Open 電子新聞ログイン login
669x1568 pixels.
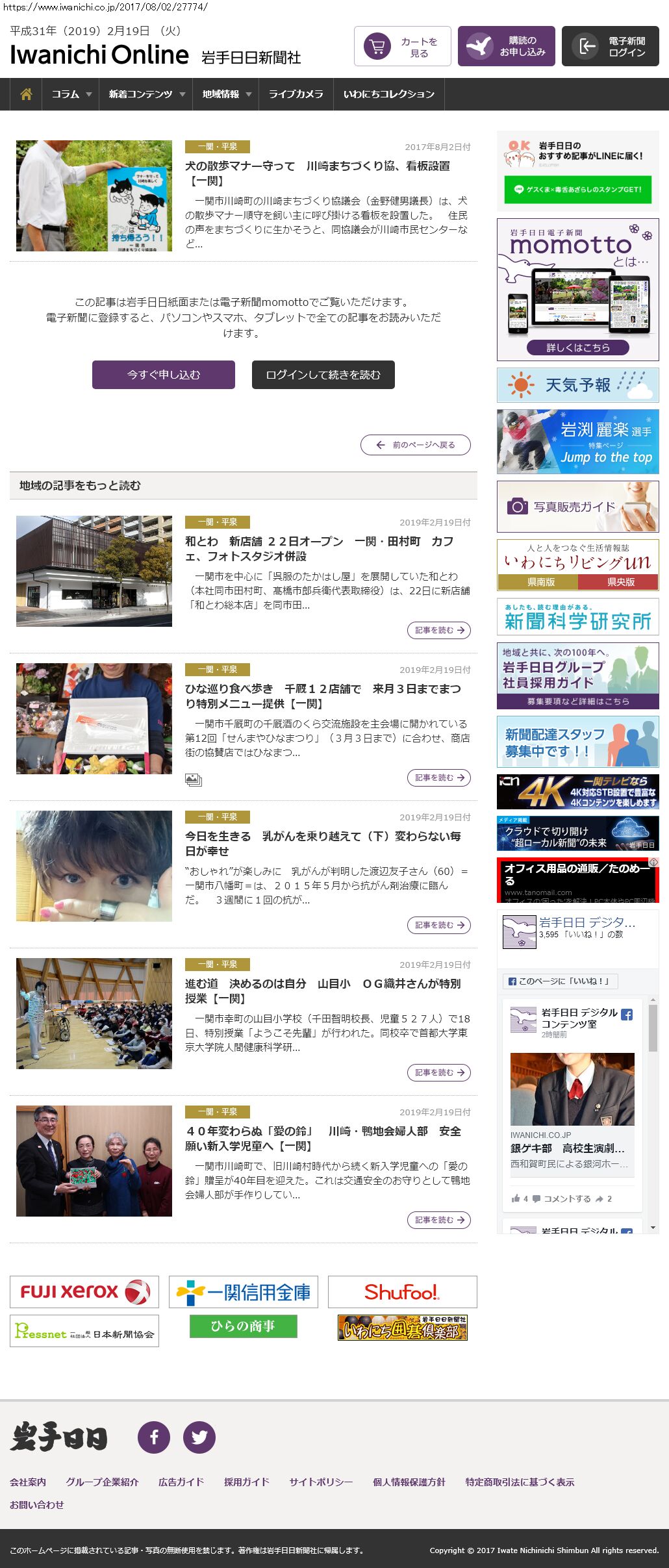[x=611, y=47]
